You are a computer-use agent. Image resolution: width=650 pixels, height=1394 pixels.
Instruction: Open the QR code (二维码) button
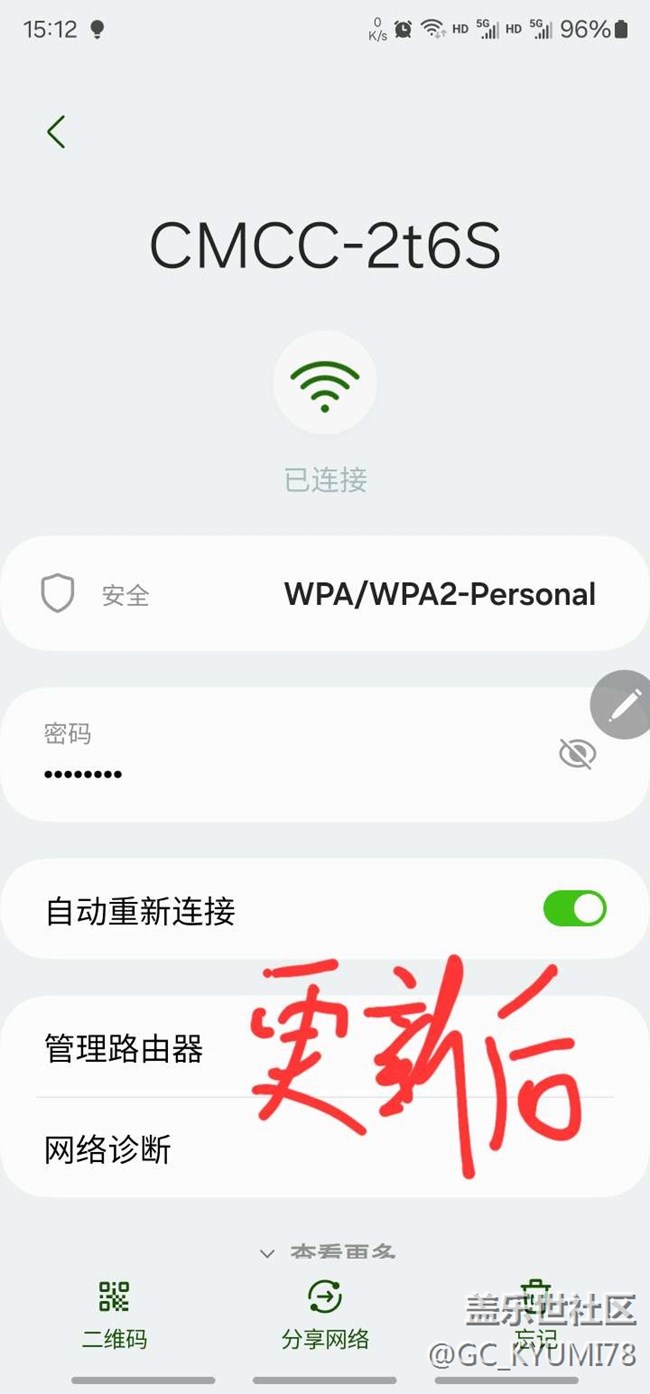(114, 1314)
